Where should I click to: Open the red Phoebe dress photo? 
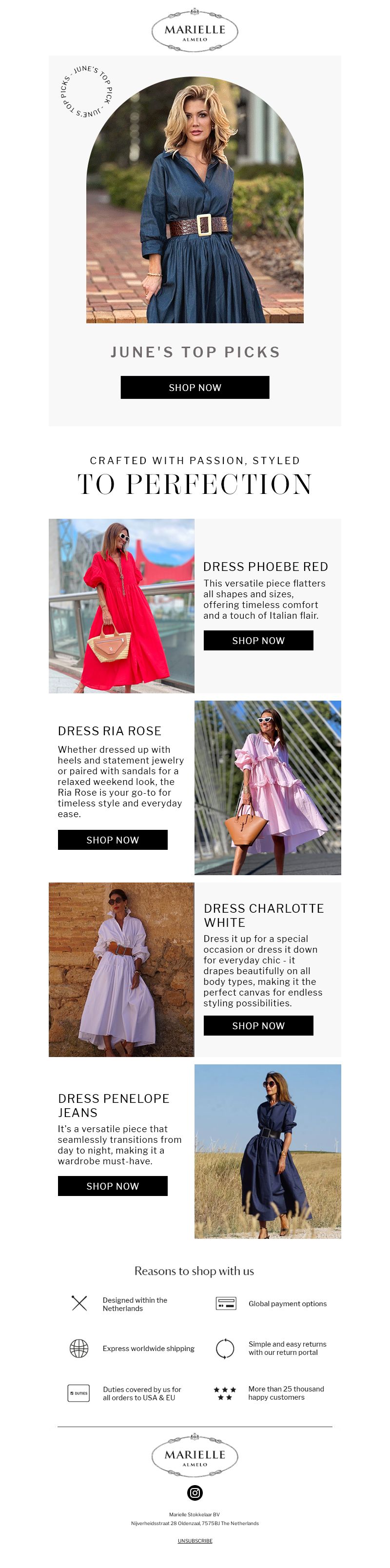[x=122, y=606]
